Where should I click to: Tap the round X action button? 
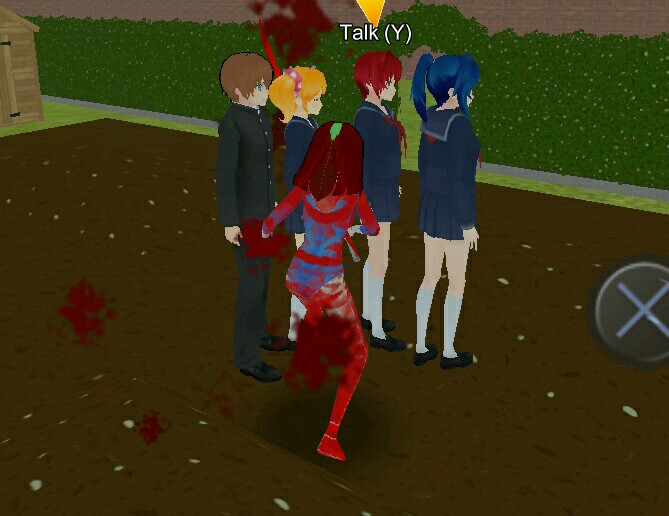pos(636,314)
